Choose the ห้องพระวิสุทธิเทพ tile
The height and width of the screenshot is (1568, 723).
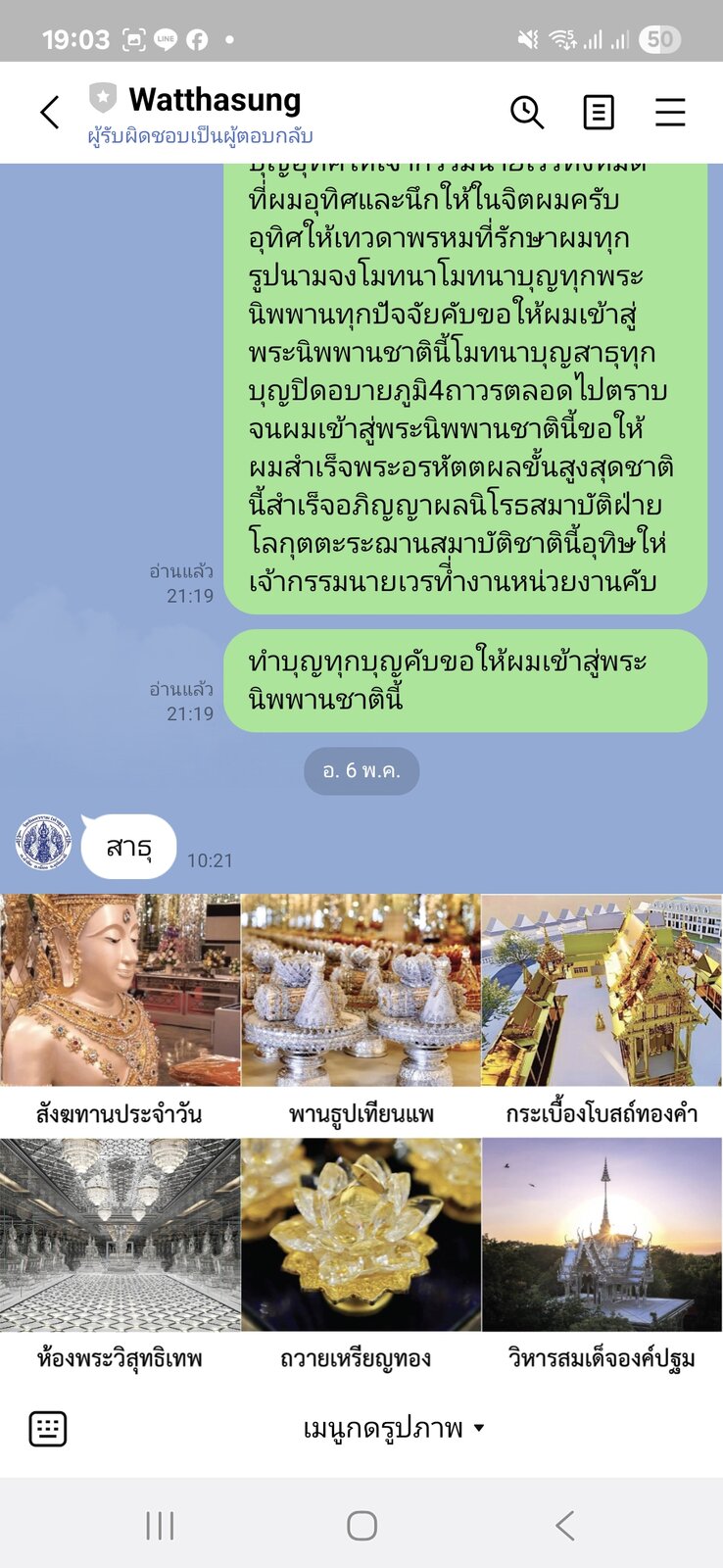pyautogui.click(x=120, y=1259)
